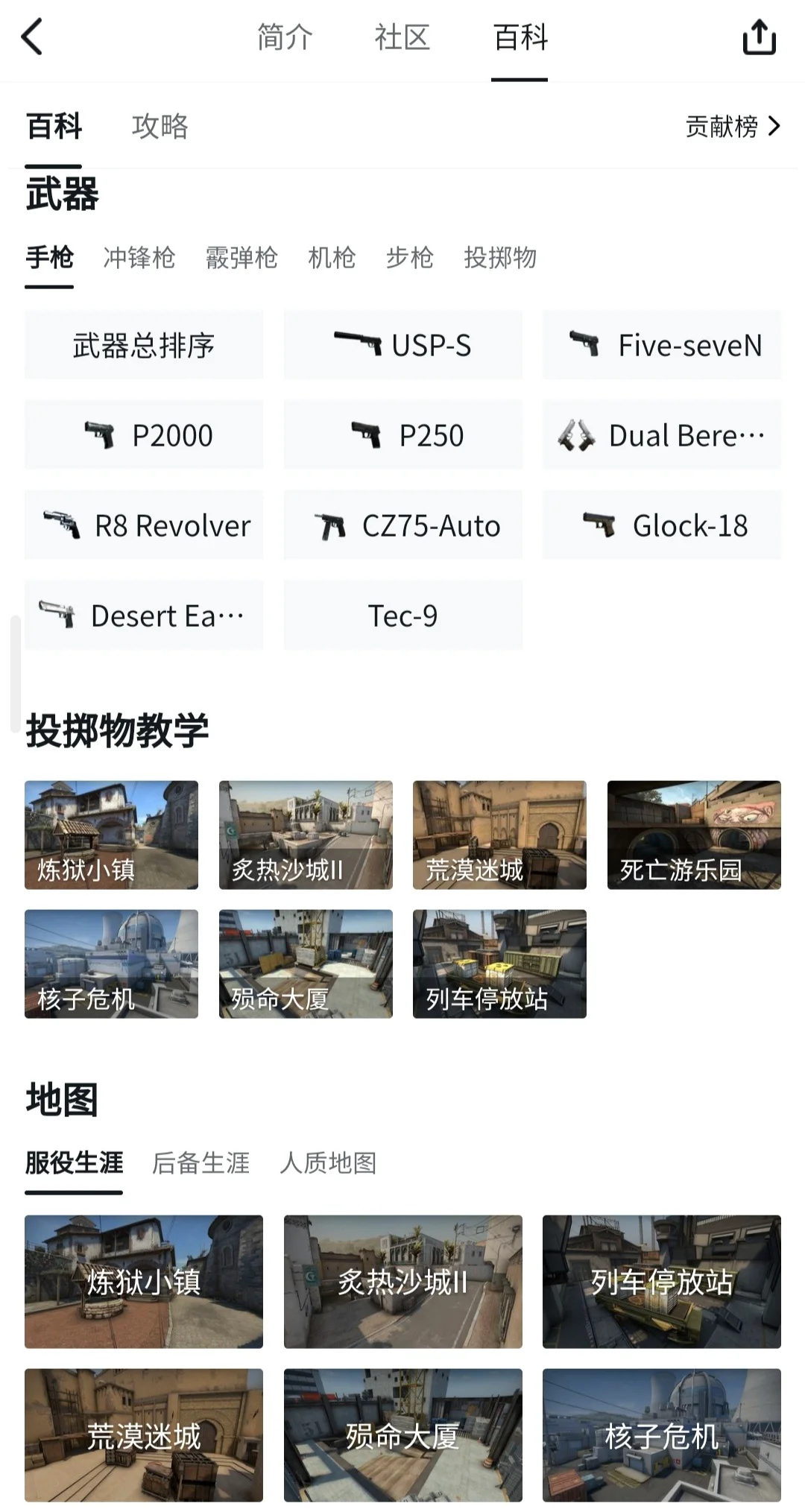Switch to the 社区 tab
The image size is (805, 1512).
pos(402,37)
